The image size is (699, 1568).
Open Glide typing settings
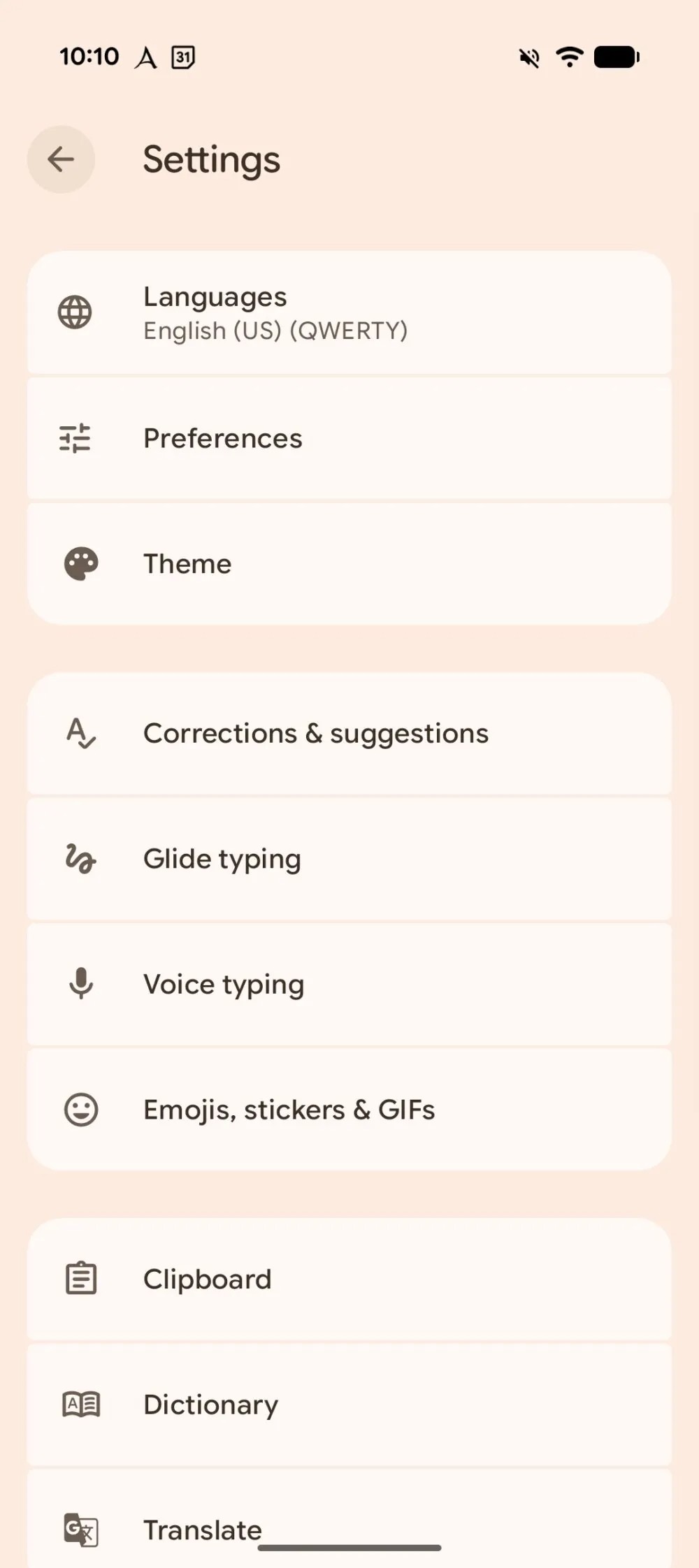(x=349, y=859)
